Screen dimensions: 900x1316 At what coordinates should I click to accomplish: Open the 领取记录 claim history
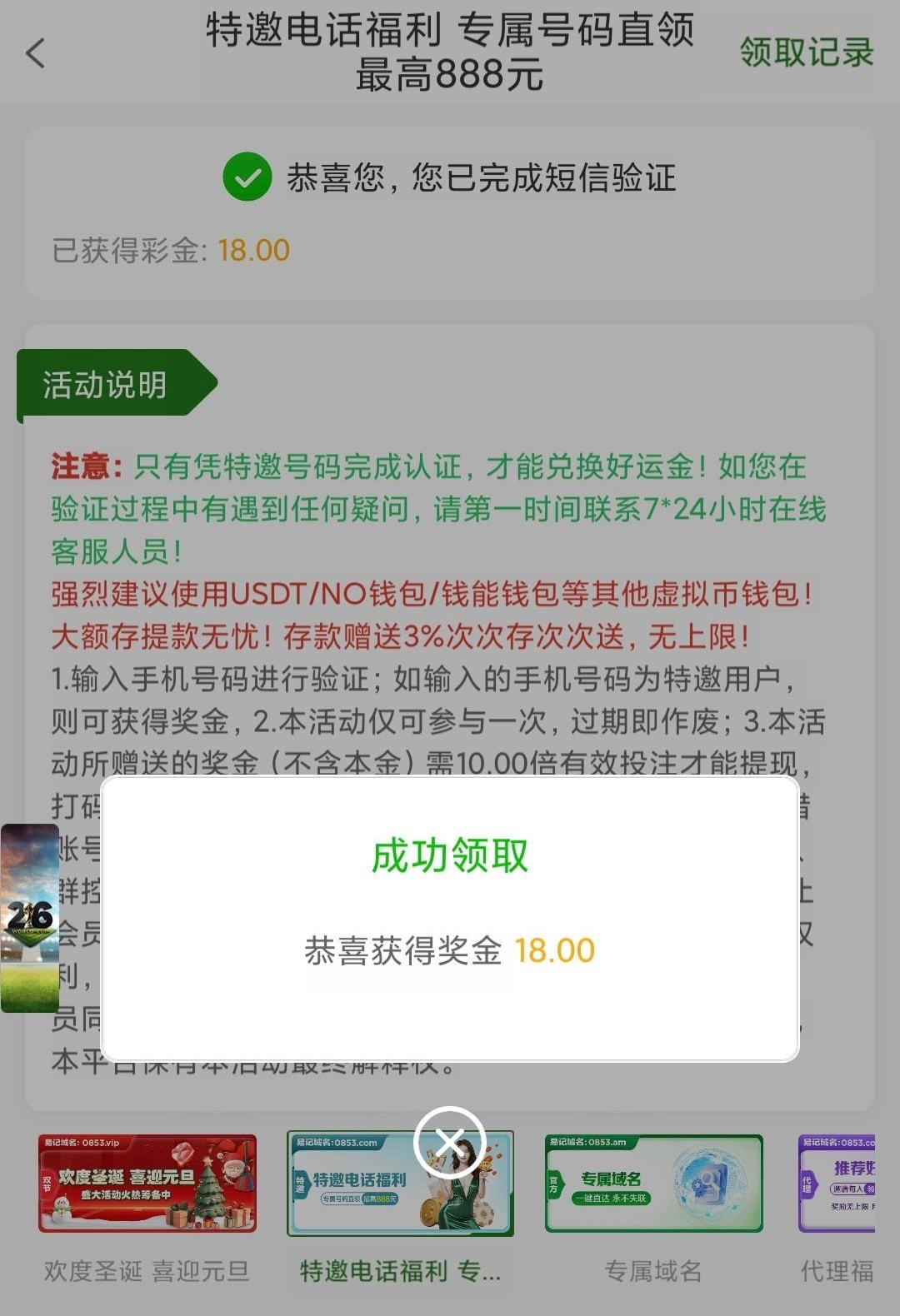coord(806,52)
